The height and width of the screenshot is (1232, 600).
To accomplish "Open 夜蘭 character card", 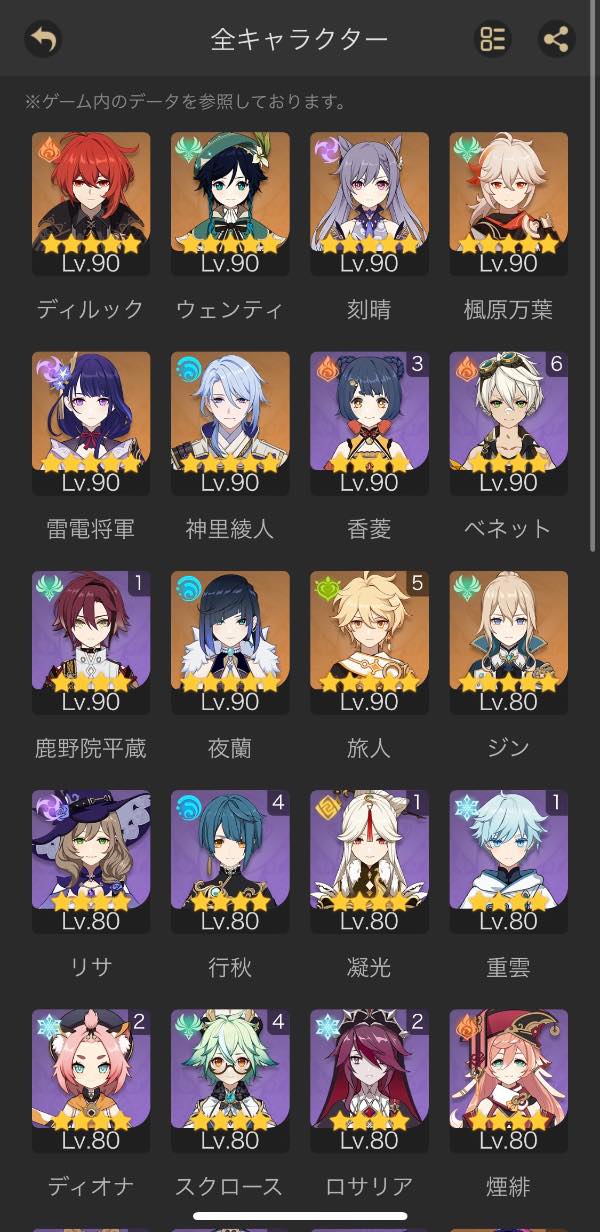I will [x=230, y=642].
